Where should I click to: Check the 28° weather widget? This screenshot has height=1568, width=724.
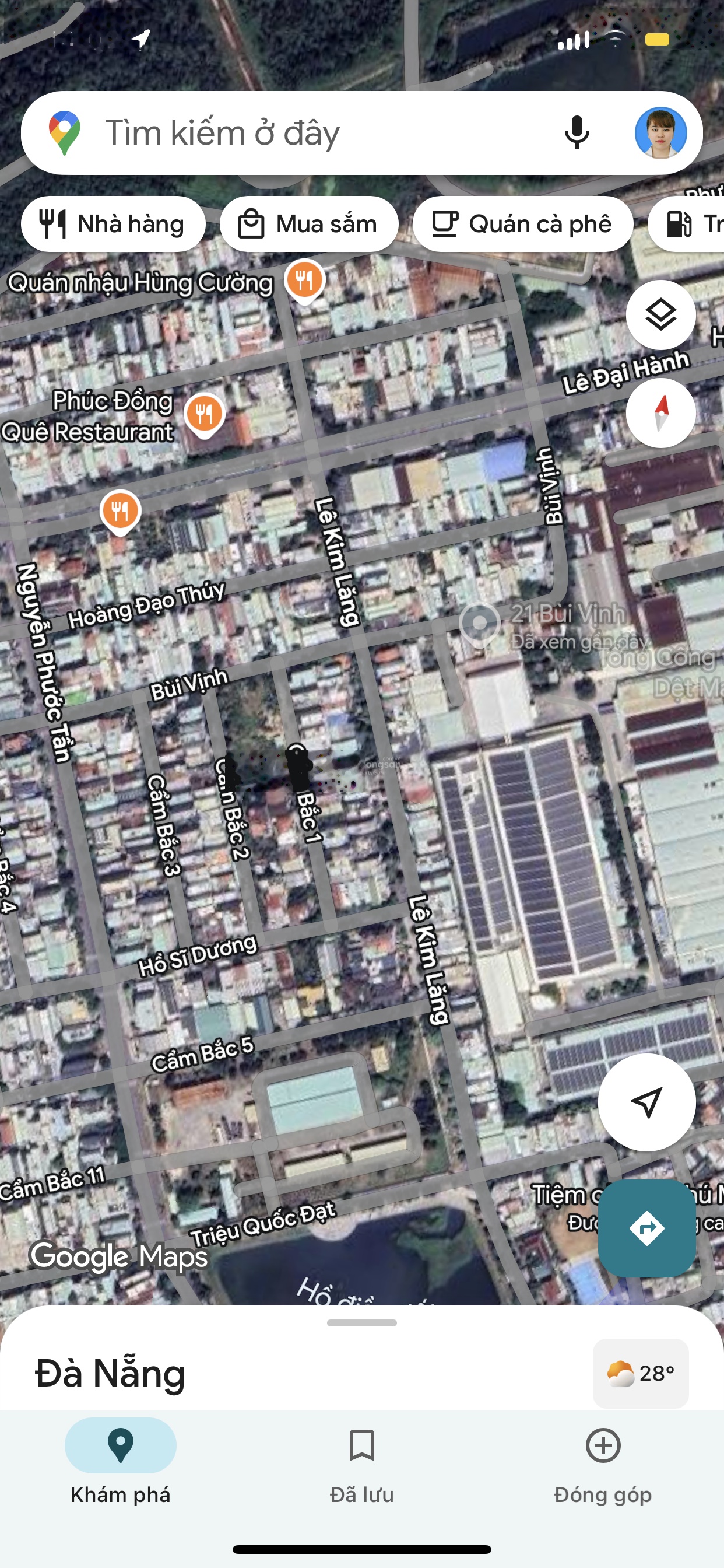[x=640, y=1373]
